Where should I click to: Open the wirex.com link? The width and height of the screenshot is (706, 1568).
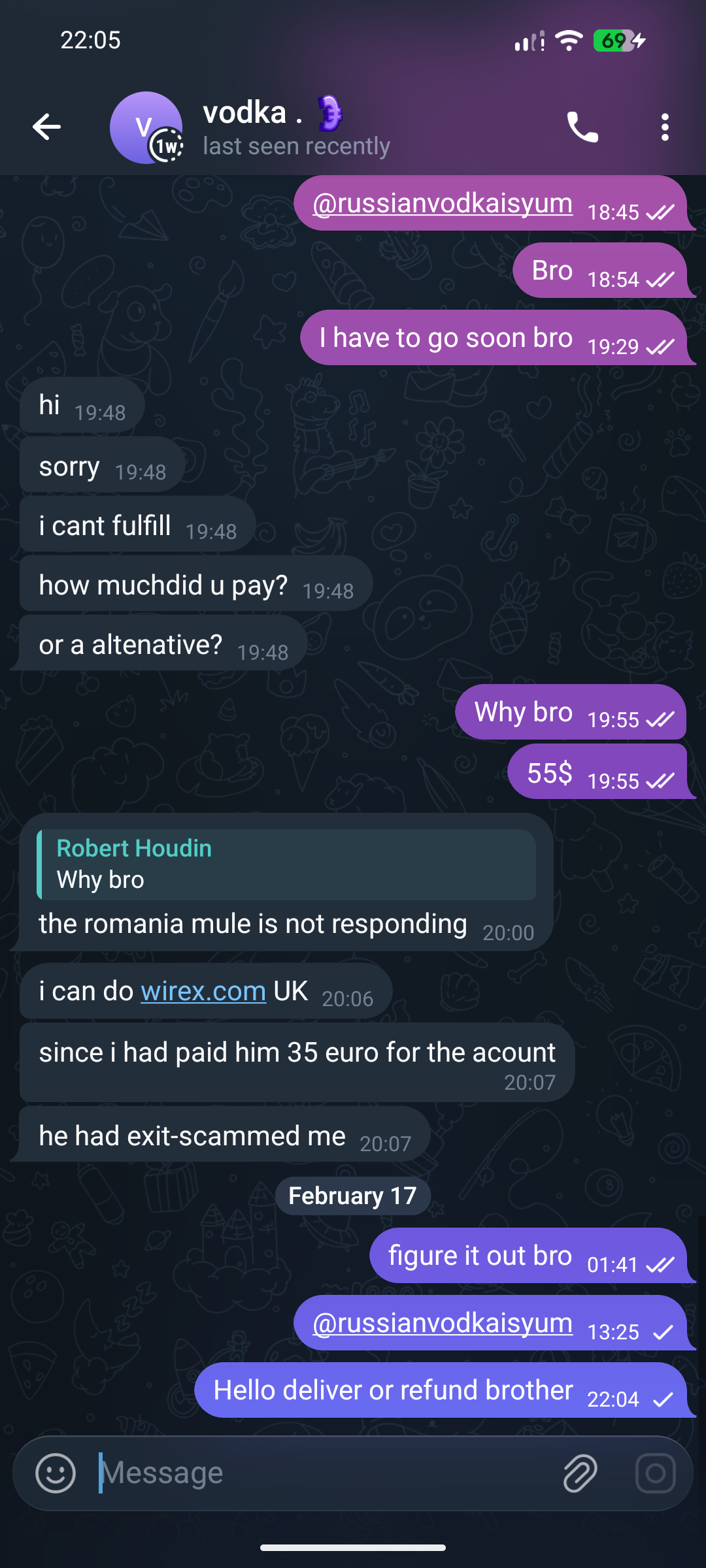point(203,992)
